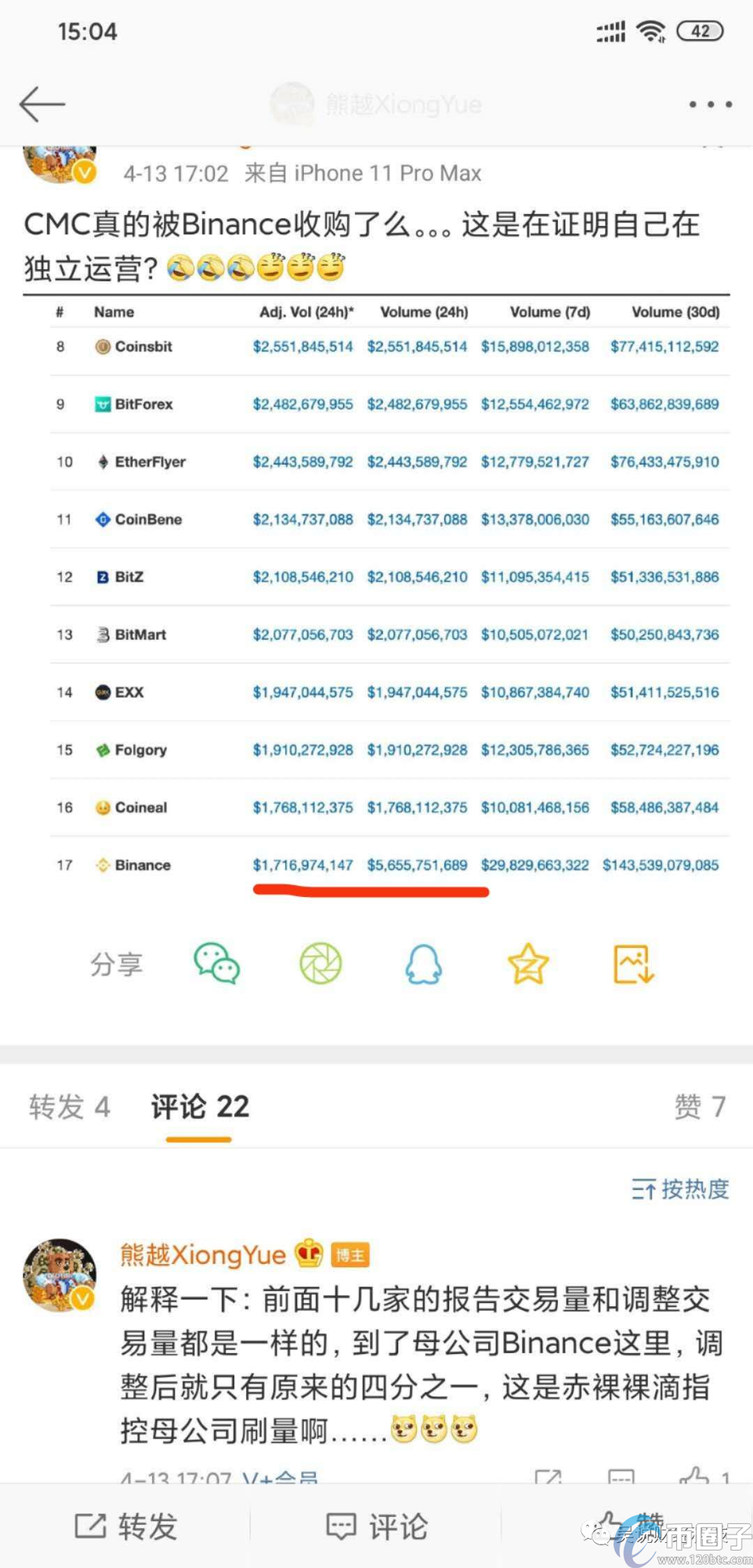Image resolution: width=753 pixels, height=1568 pixels.
Task: Share the post to WeChat Moments
Action: click(320, 964)
